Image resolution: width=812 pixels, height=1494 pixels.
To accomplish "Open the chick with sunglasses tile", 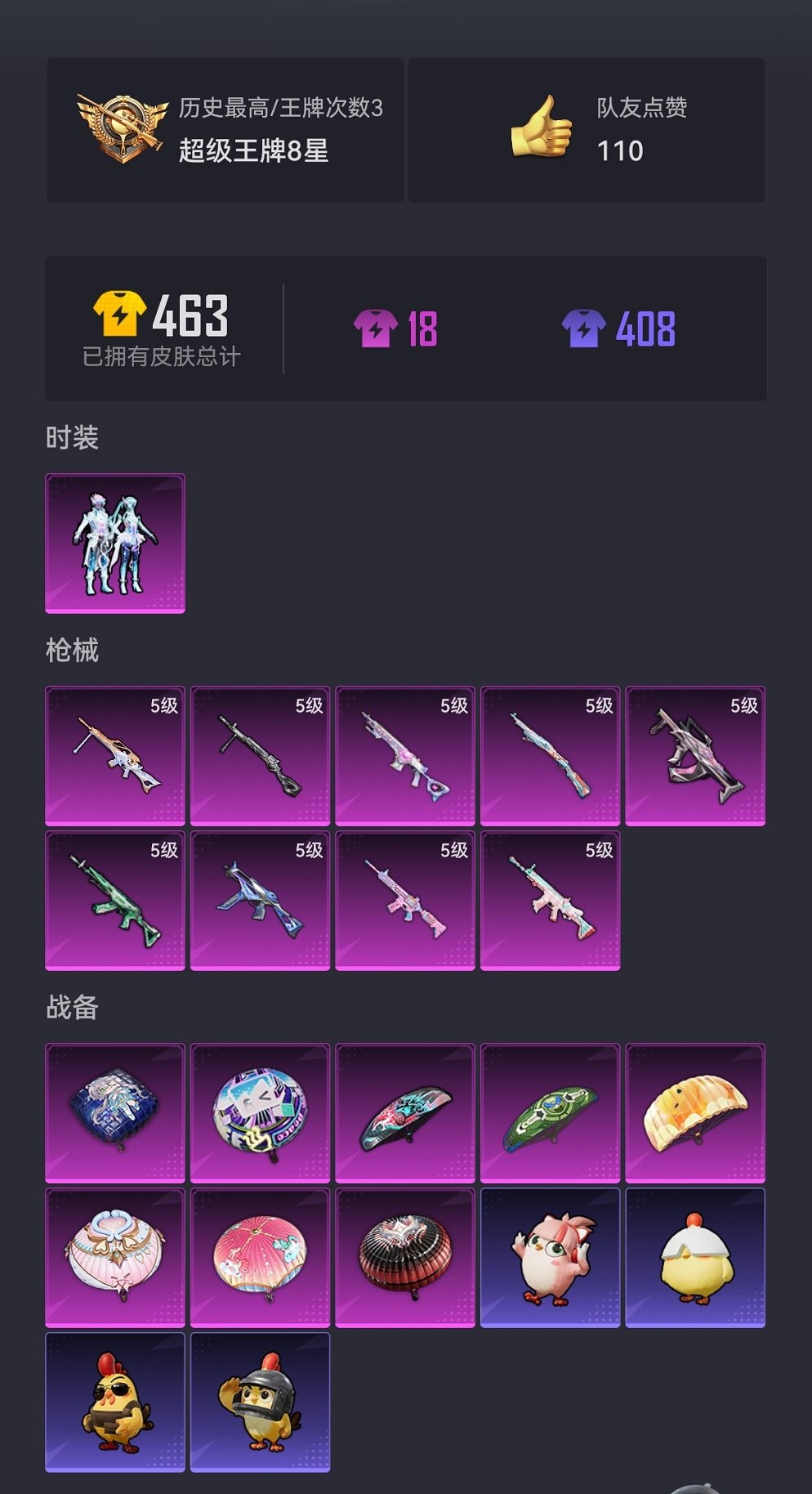I will pyautogui.click(x=115, y=1402).
